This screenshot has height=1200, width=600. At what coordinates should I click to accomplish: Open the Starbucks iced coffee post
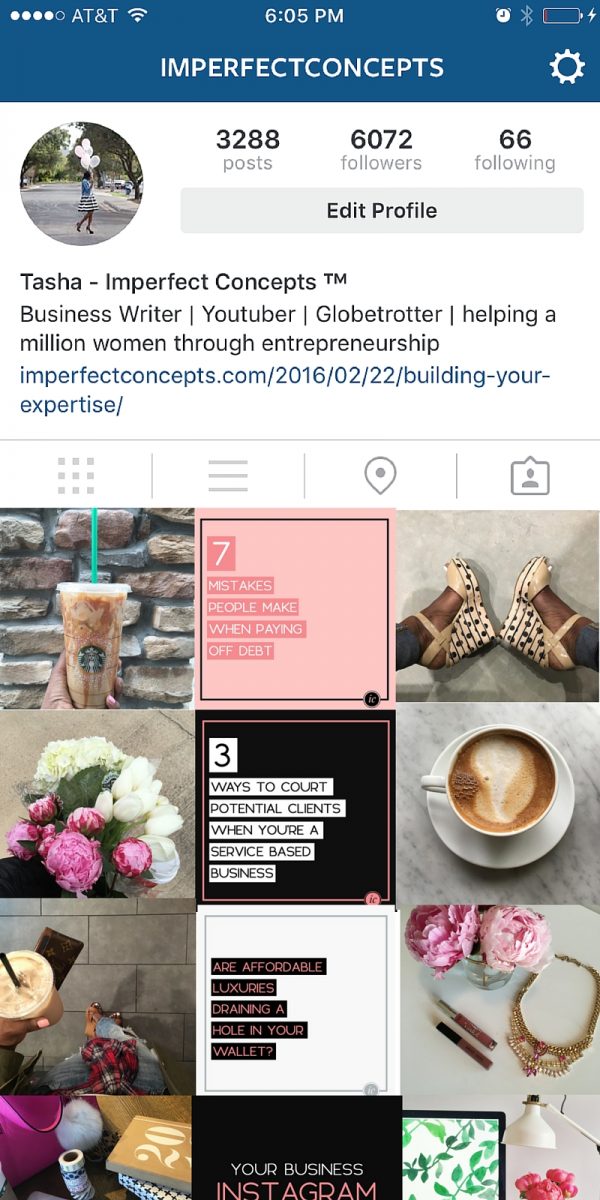click(97, 607)
